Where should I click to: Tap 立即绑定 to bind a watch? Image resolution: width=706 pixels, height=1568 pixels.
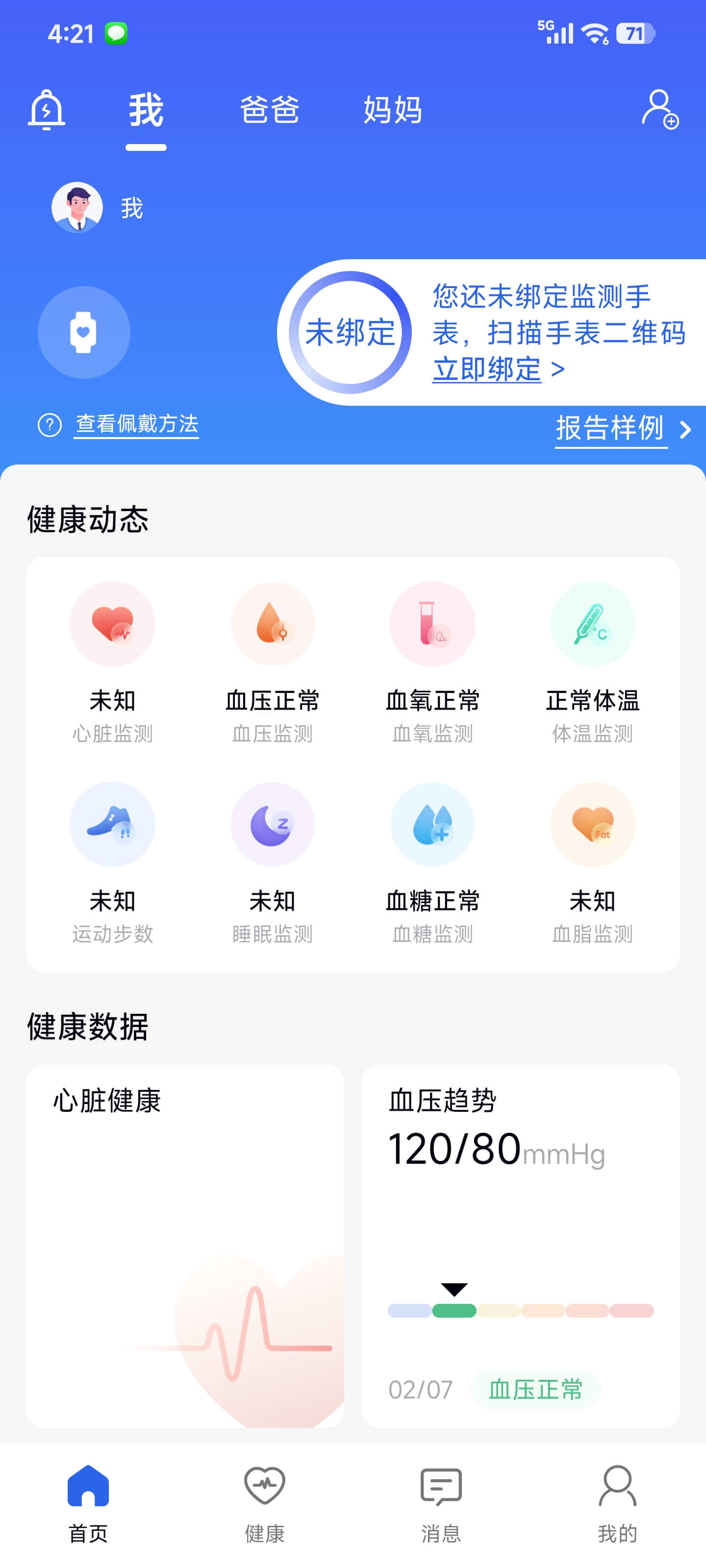[x=487, y=369]
